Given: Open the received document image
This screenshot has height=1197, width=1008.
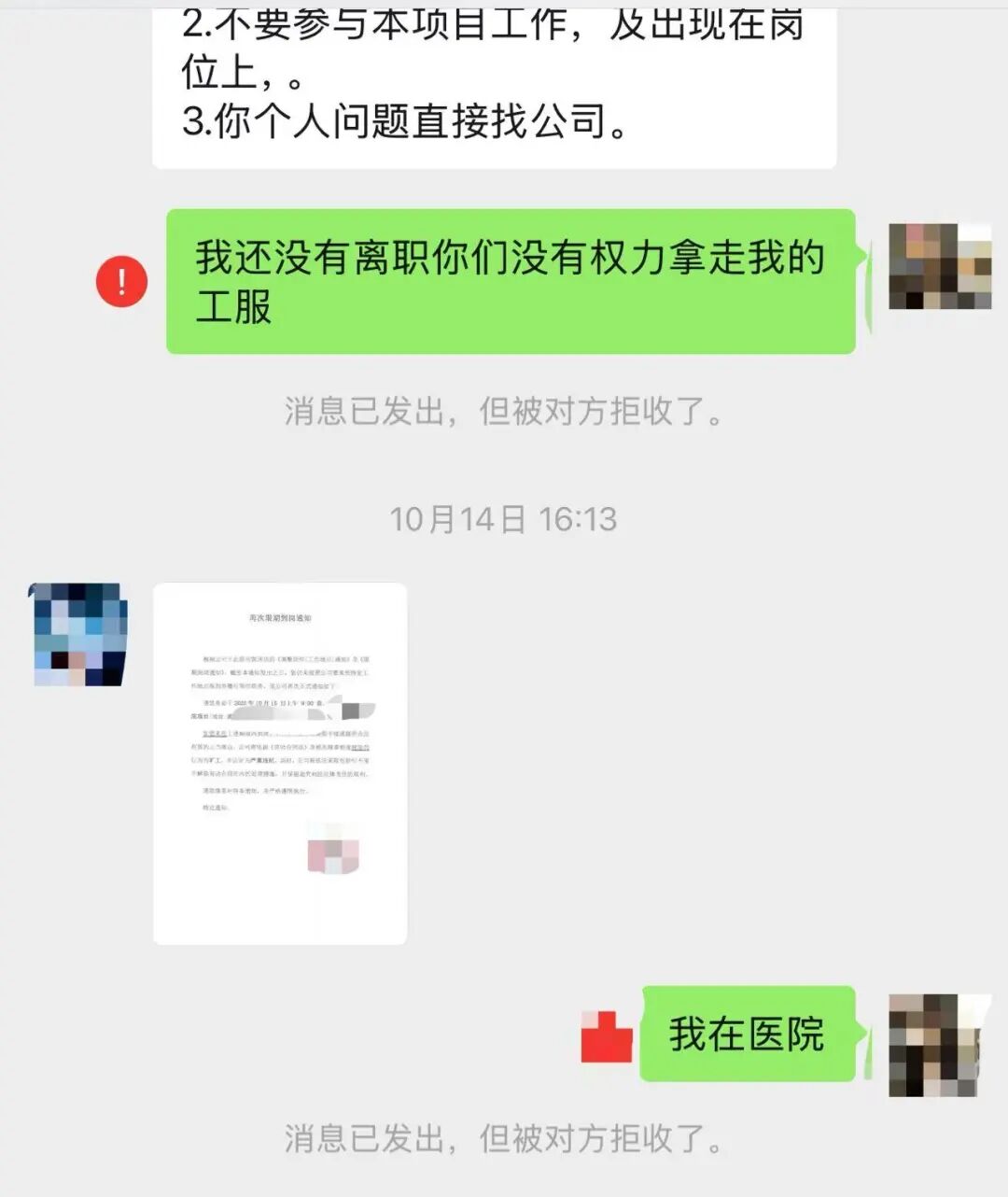Looking at the screenshot, I should coord(280,763).
